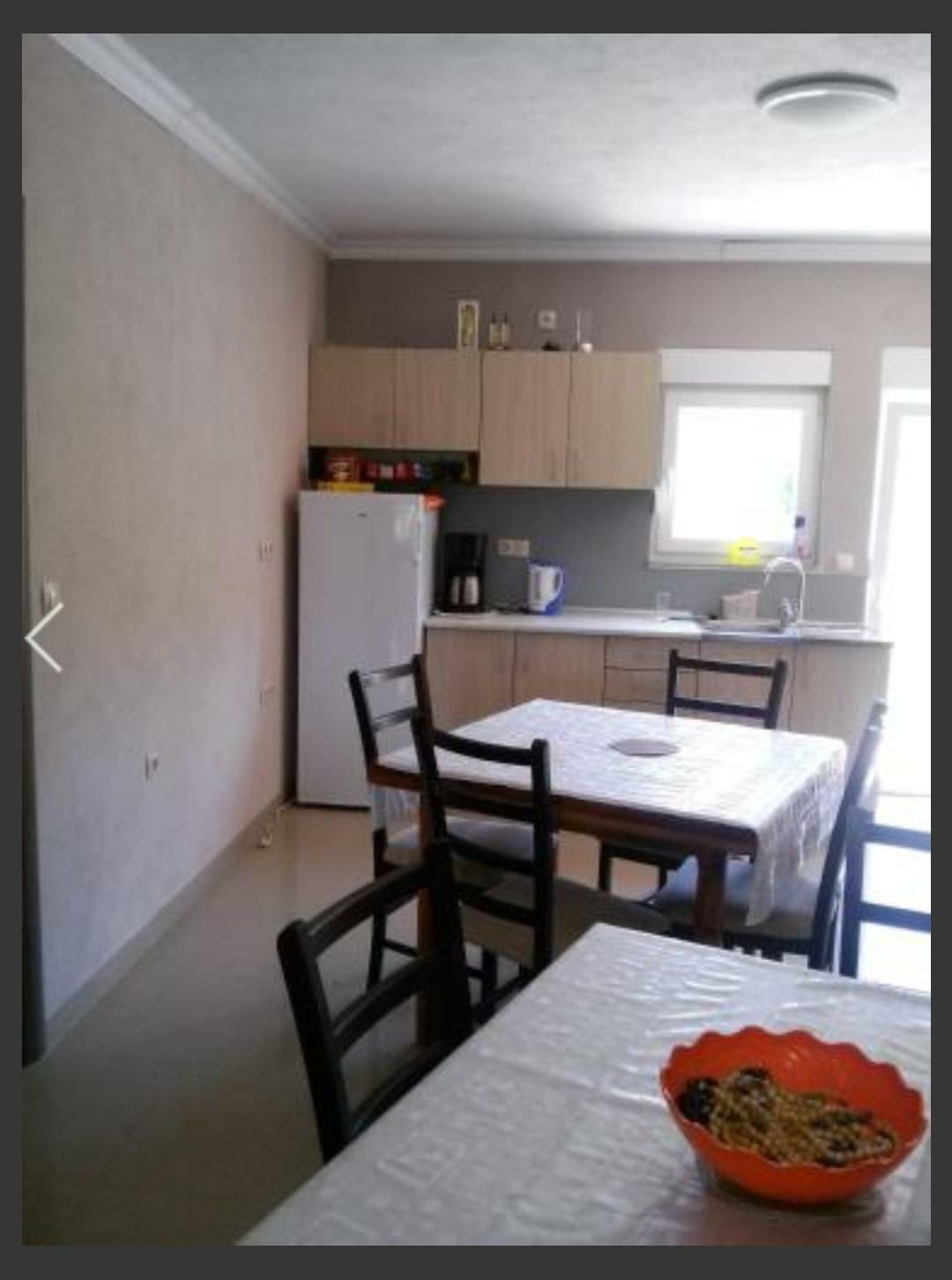Go to the previous photo

pos(44,637)
